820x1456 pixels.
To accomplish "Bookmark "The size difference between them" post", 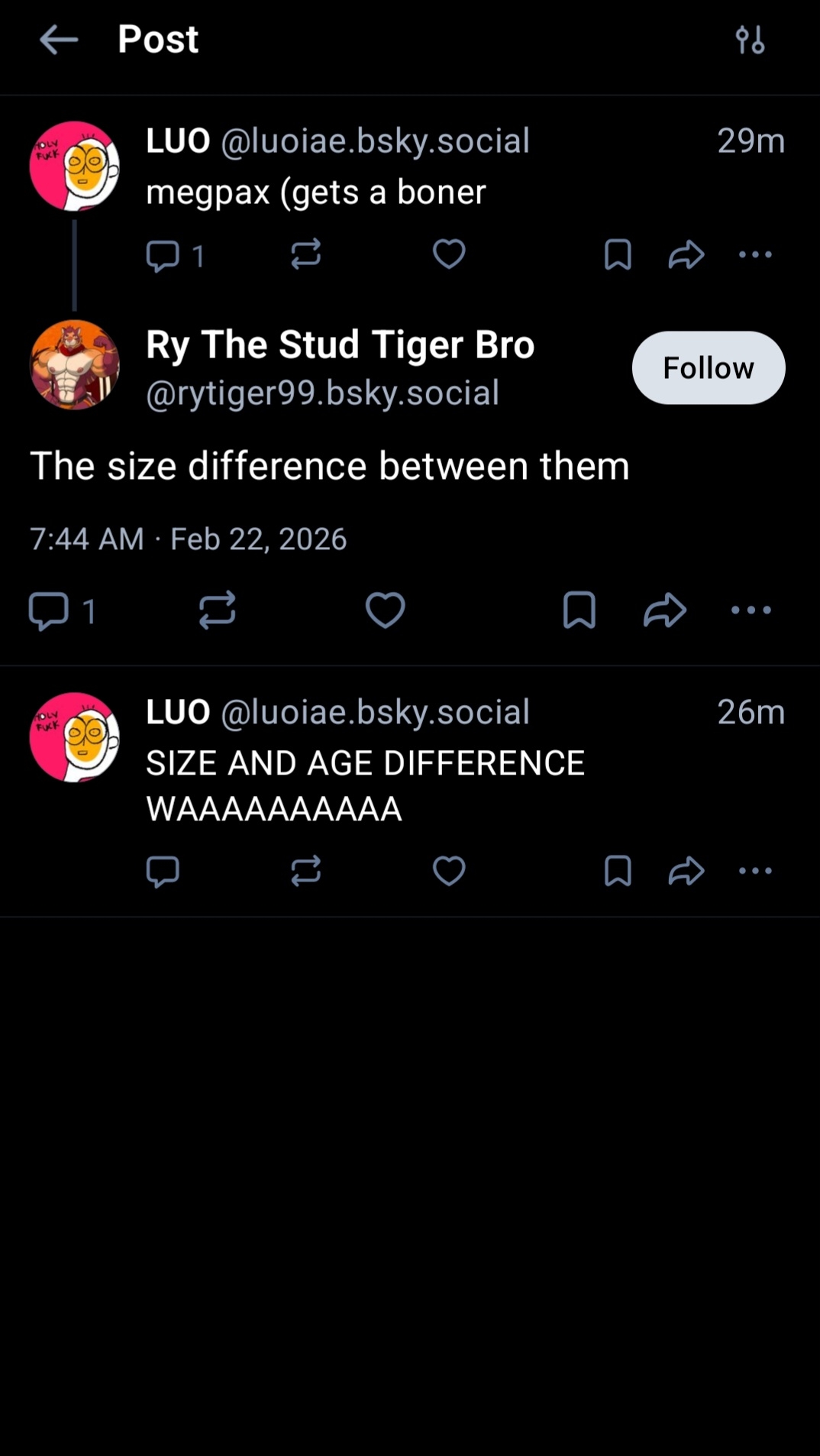I will (x=579, y=610).
